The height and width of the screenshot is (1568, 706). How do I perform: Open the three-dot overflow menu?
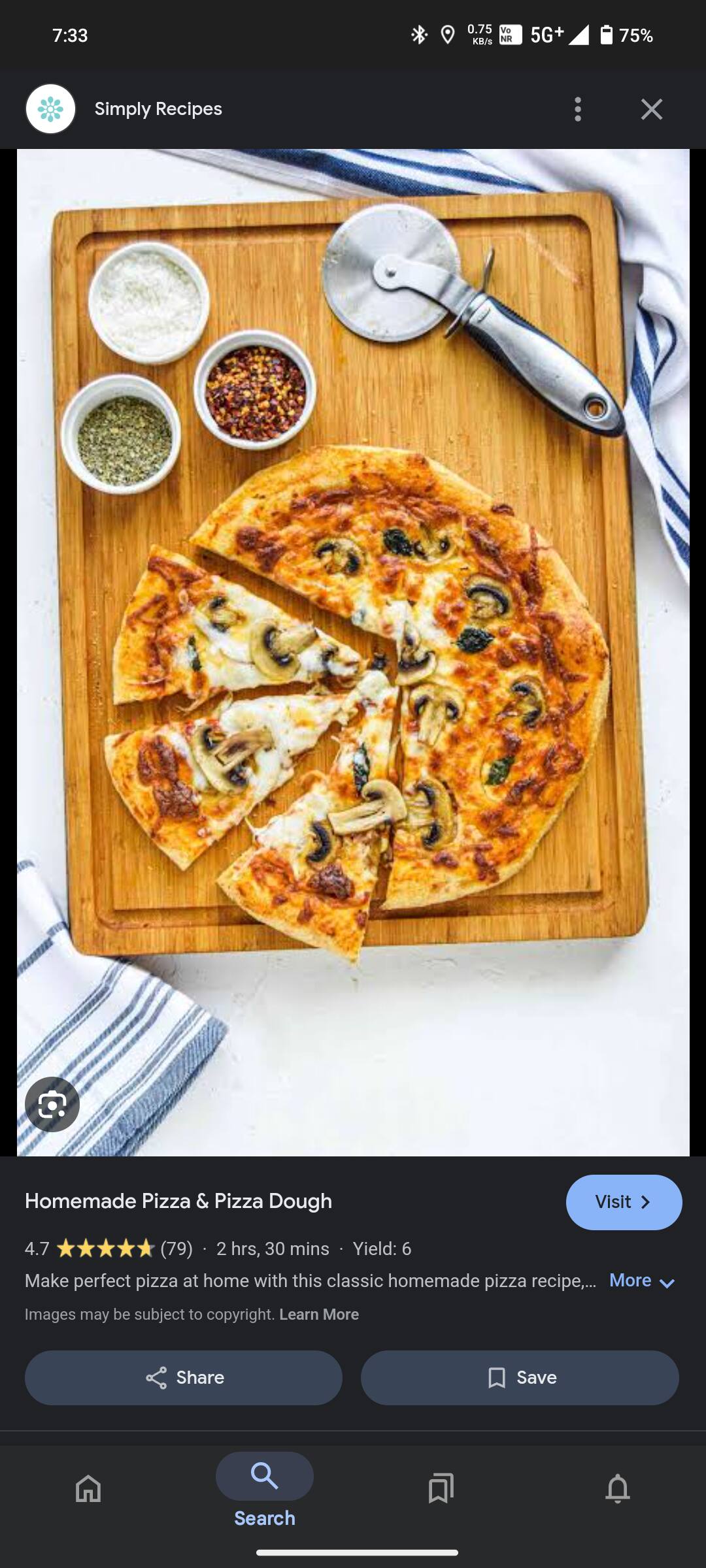pyautogui.click(x=578, y=108)
